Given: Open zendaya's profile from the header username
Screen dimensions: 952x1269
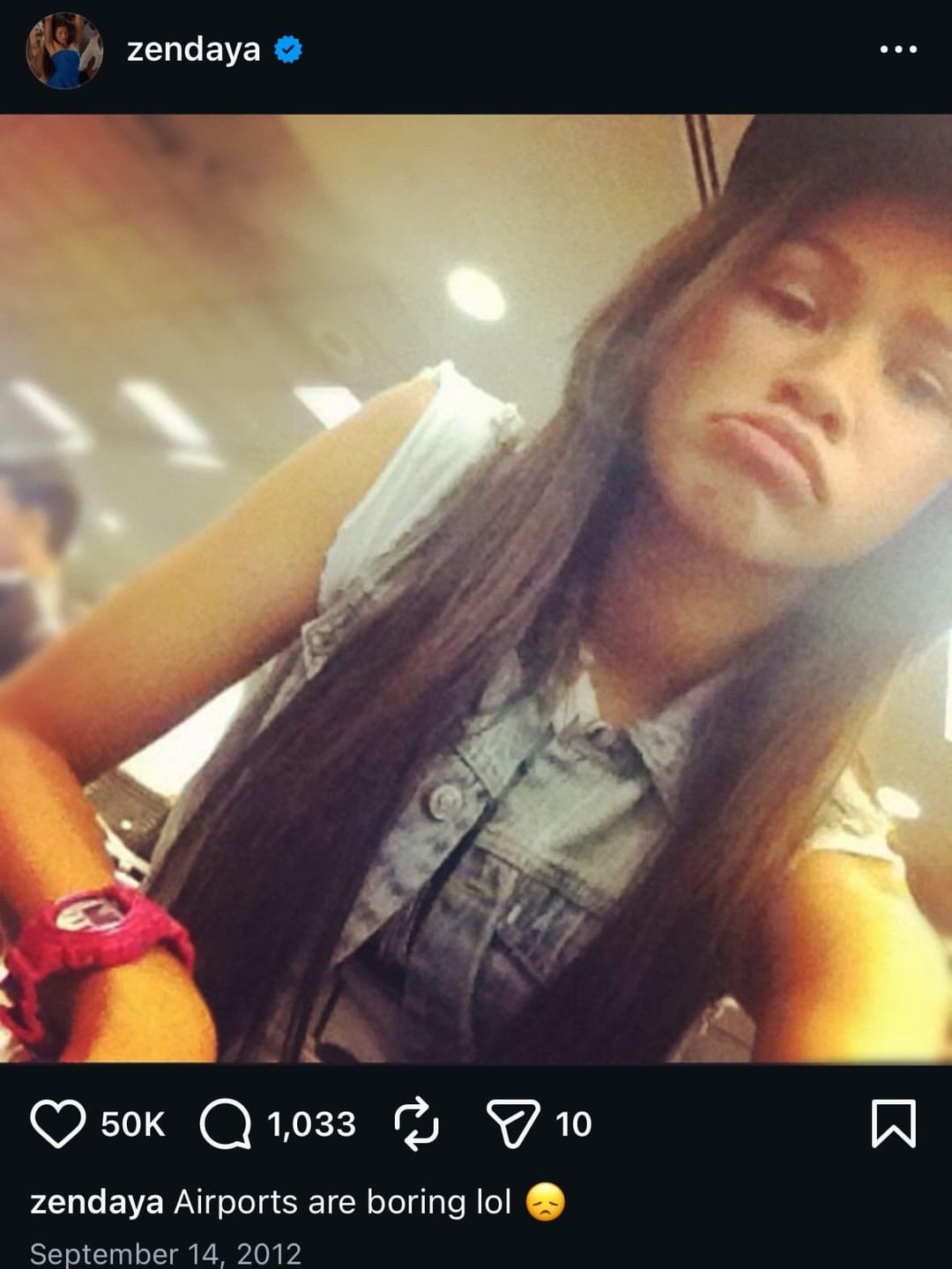Looking at the screenshot, I should [193, 50].
